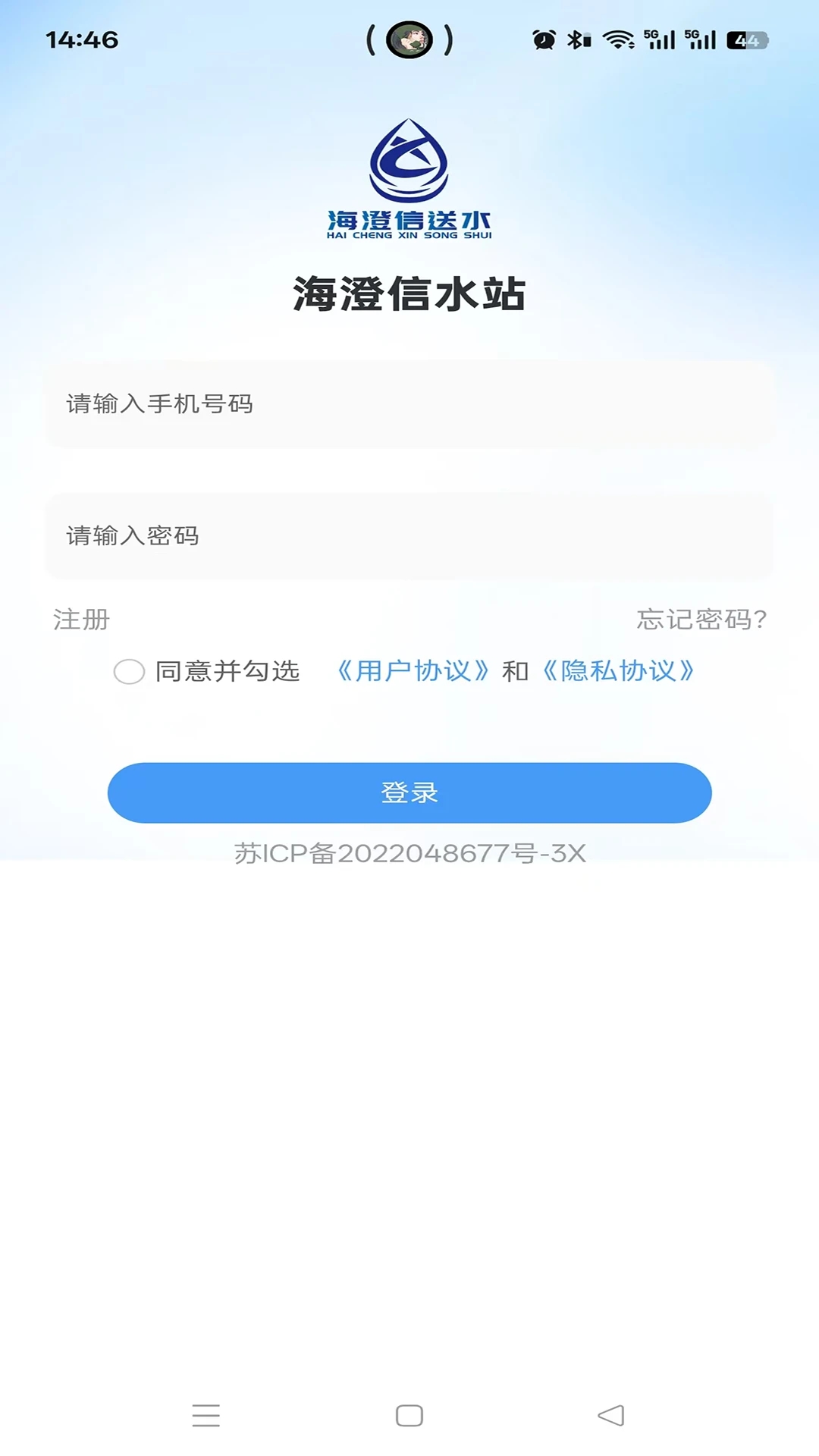Tap the blue 登录 button

click(x=409, y=792)
